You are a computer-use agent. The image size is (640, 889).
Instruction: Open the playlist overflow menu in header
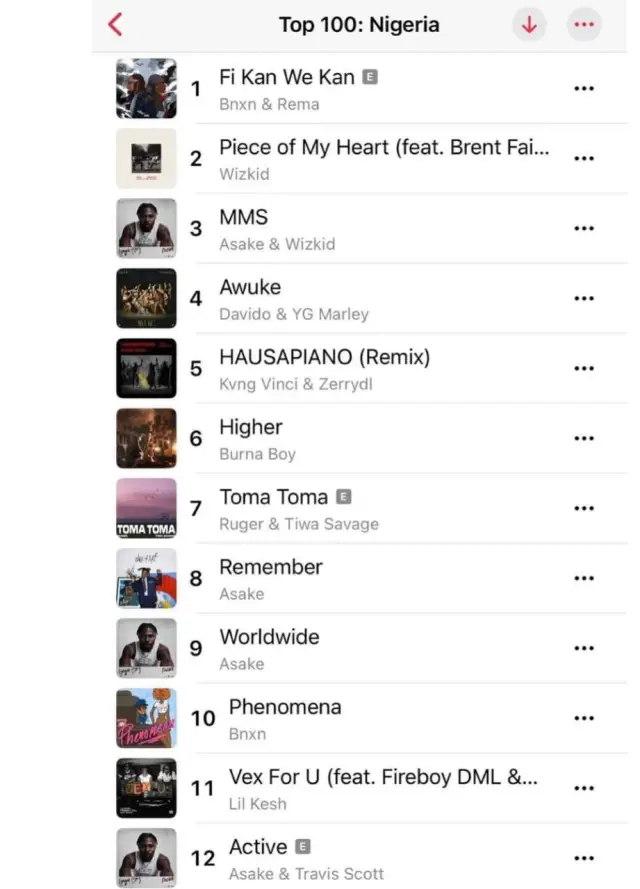(584, 25)
